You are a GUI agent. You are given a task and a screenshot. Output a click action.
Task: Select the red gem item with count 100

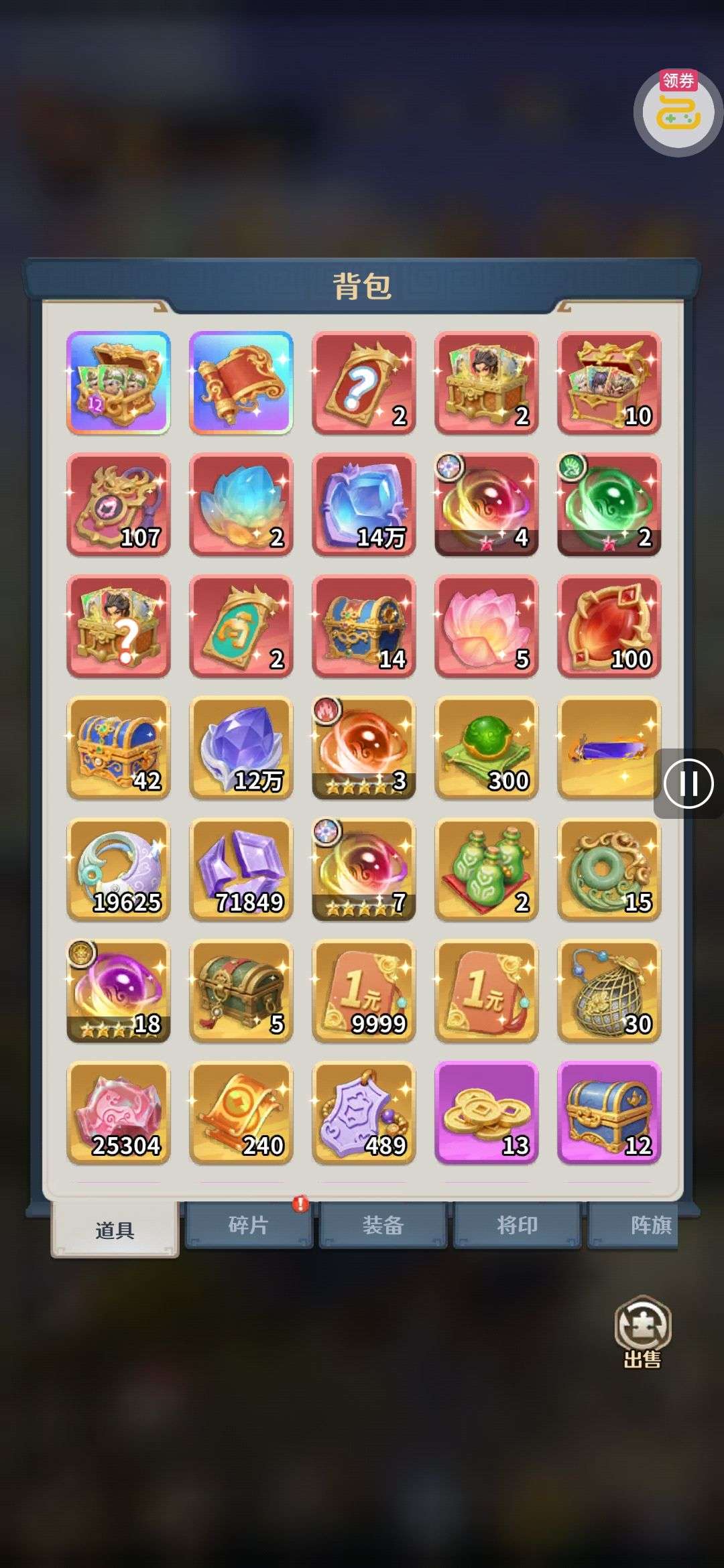pyautogui.click(x=609, y=626)
